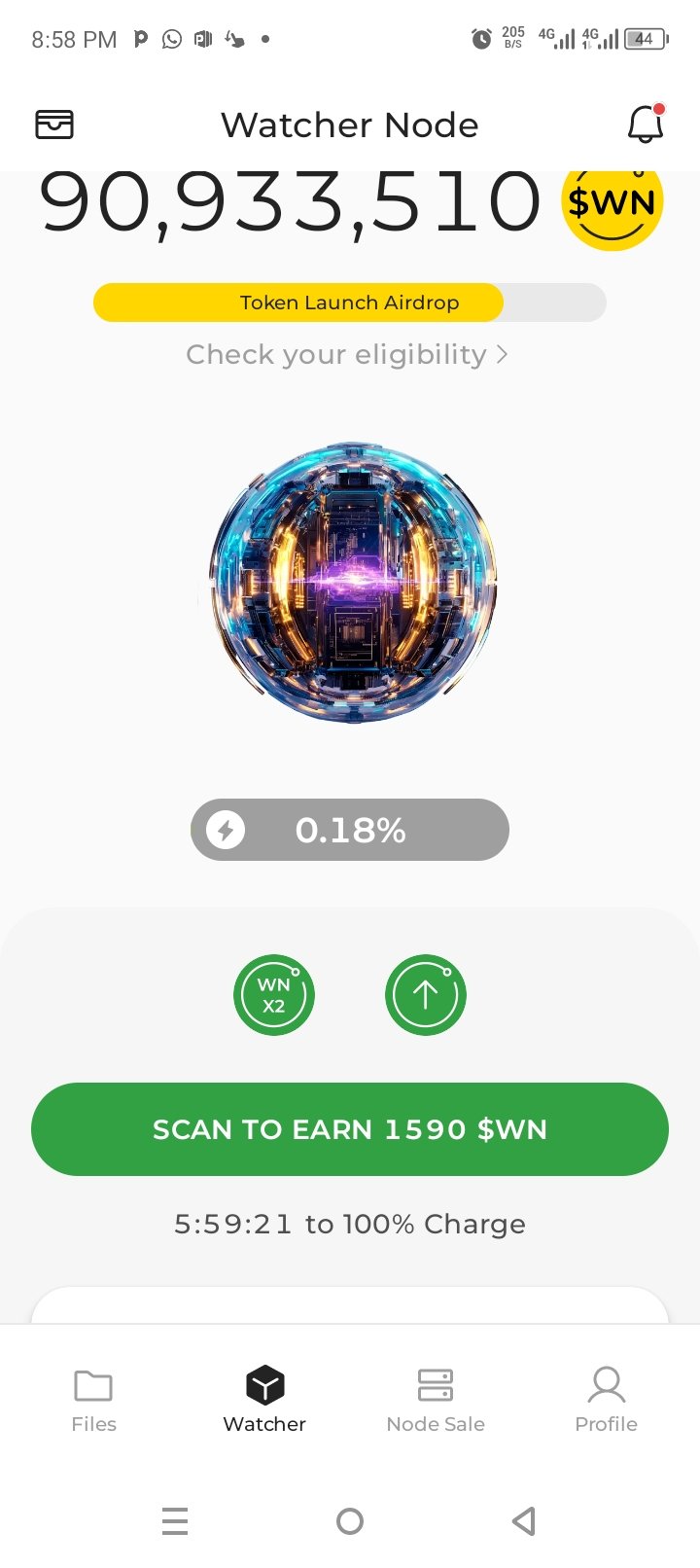Tap Check your eligibility link

[x=347, y=355]
